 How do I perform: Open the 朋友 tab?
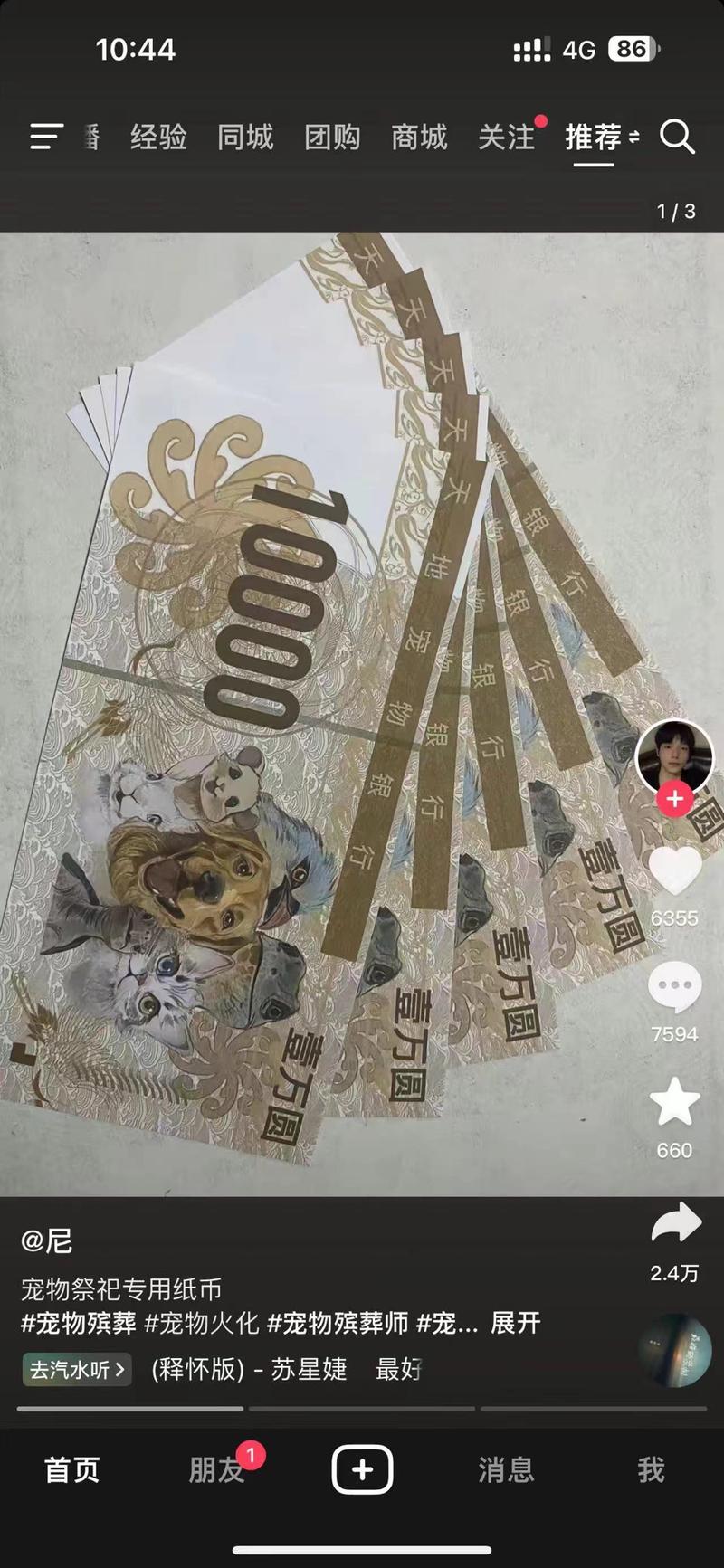(216, 1470)
